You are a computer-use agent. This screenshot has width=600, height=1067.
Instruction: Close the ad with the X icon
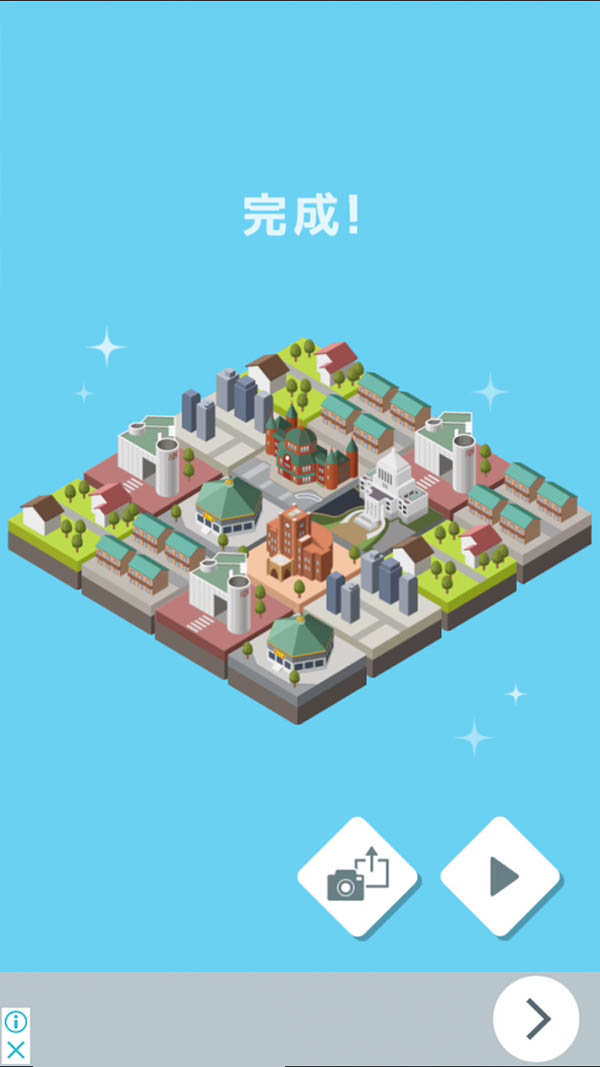coord(16,1050)
